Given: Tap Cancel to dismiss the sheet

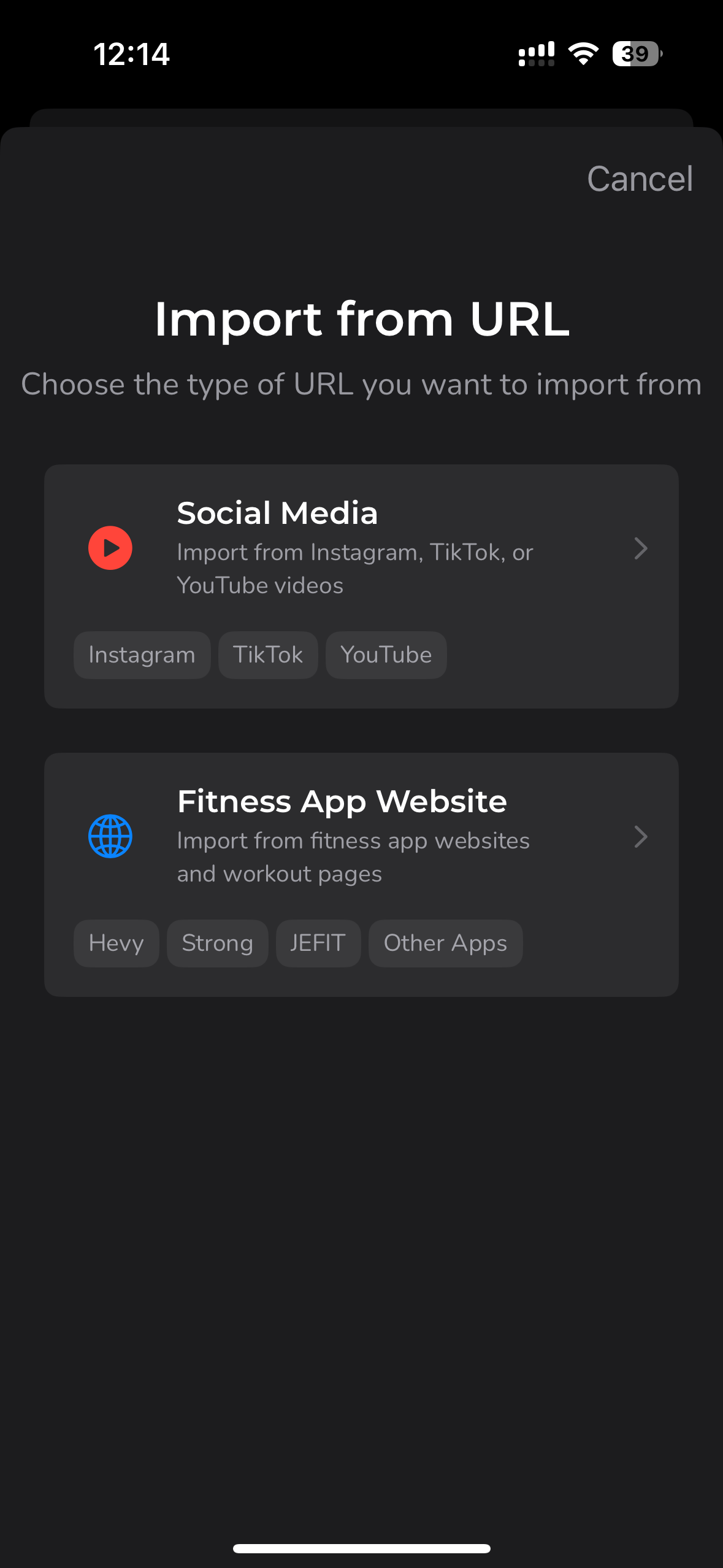Looking at the screenshot, I should [x=640, y=179].
